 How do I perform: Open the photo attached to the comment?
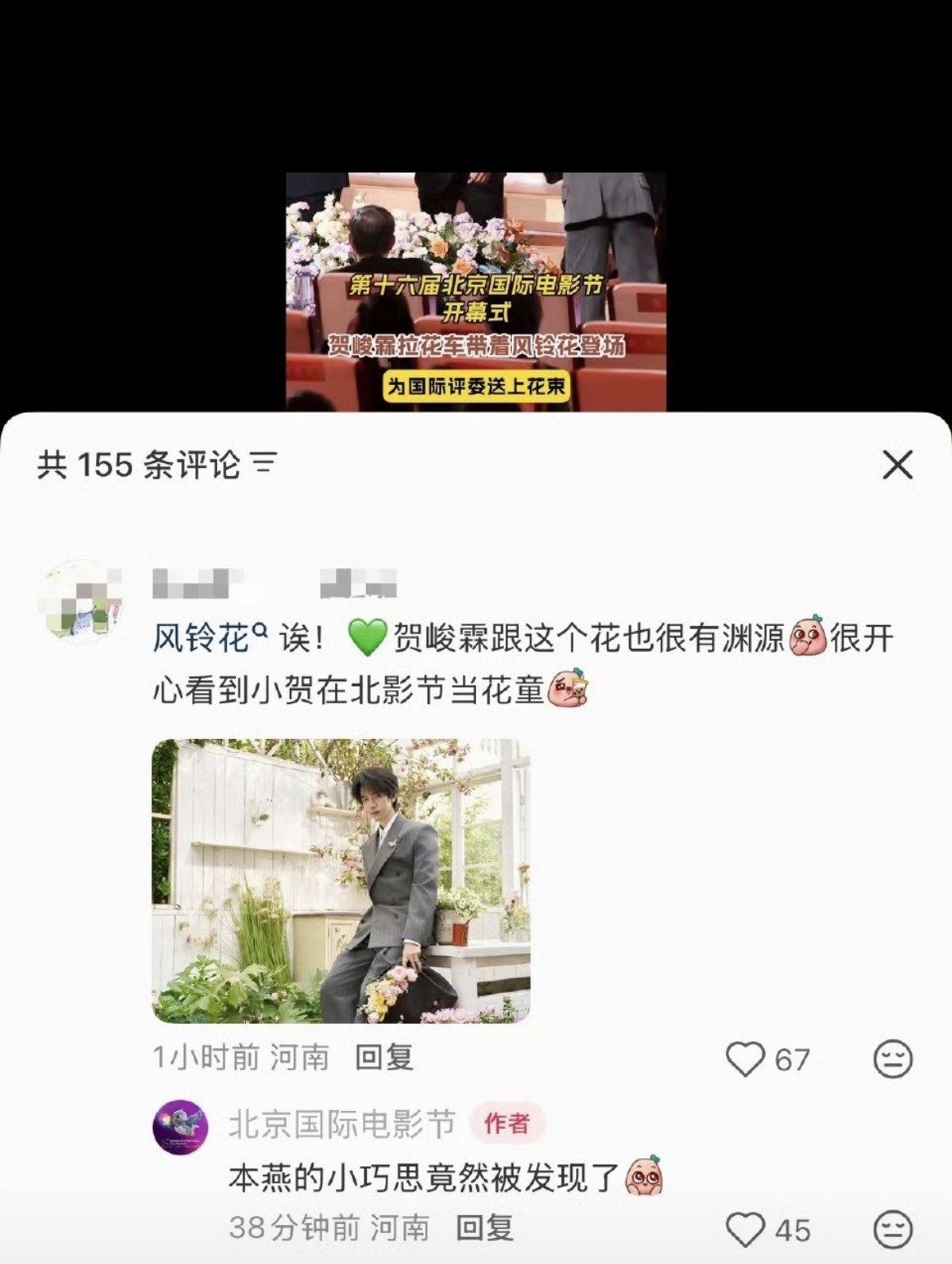coord(341,881)
